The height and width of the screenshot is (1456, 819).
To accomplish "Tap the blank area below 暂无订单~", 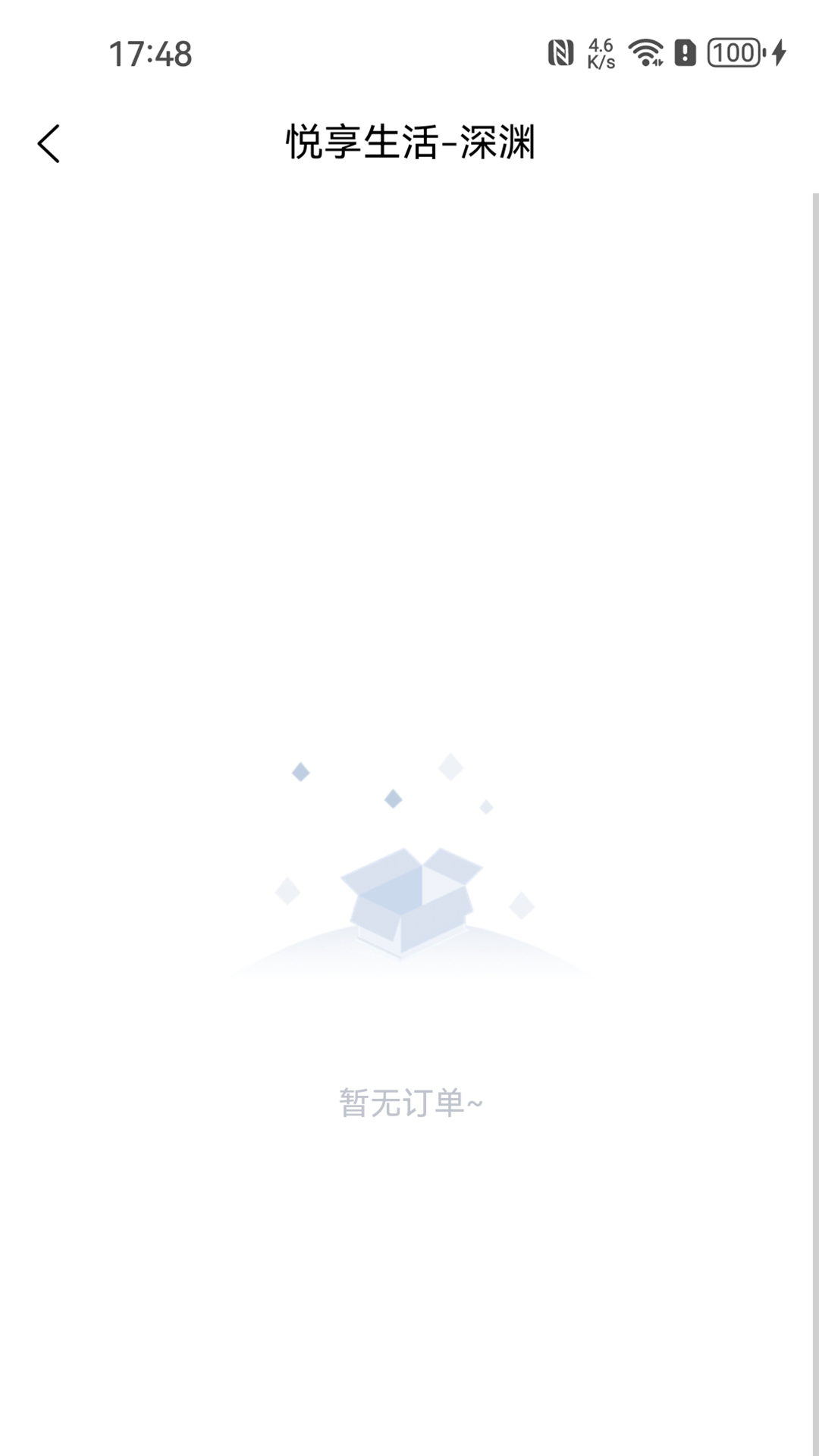I will (409, 1251).
